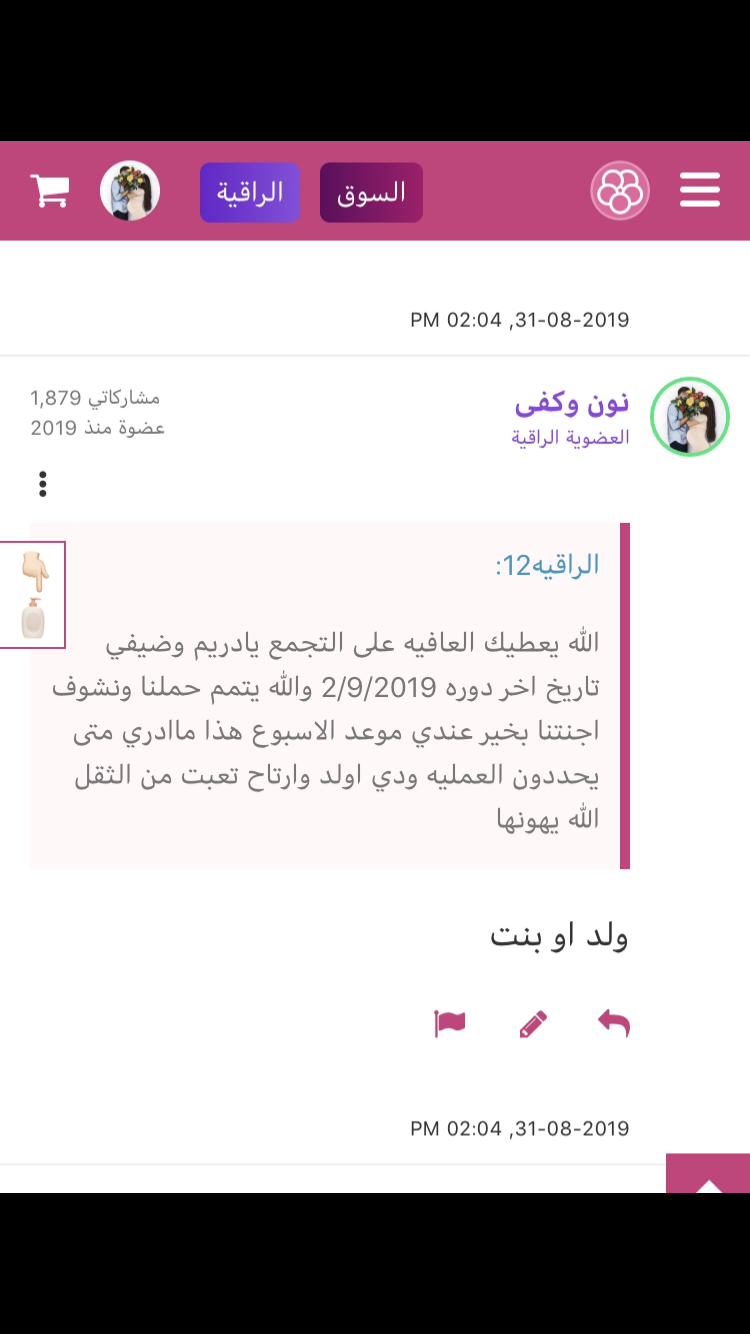Viewport: 750px width, 1334px height.
Task: Open profile avatar in the header
Action: 130,190
